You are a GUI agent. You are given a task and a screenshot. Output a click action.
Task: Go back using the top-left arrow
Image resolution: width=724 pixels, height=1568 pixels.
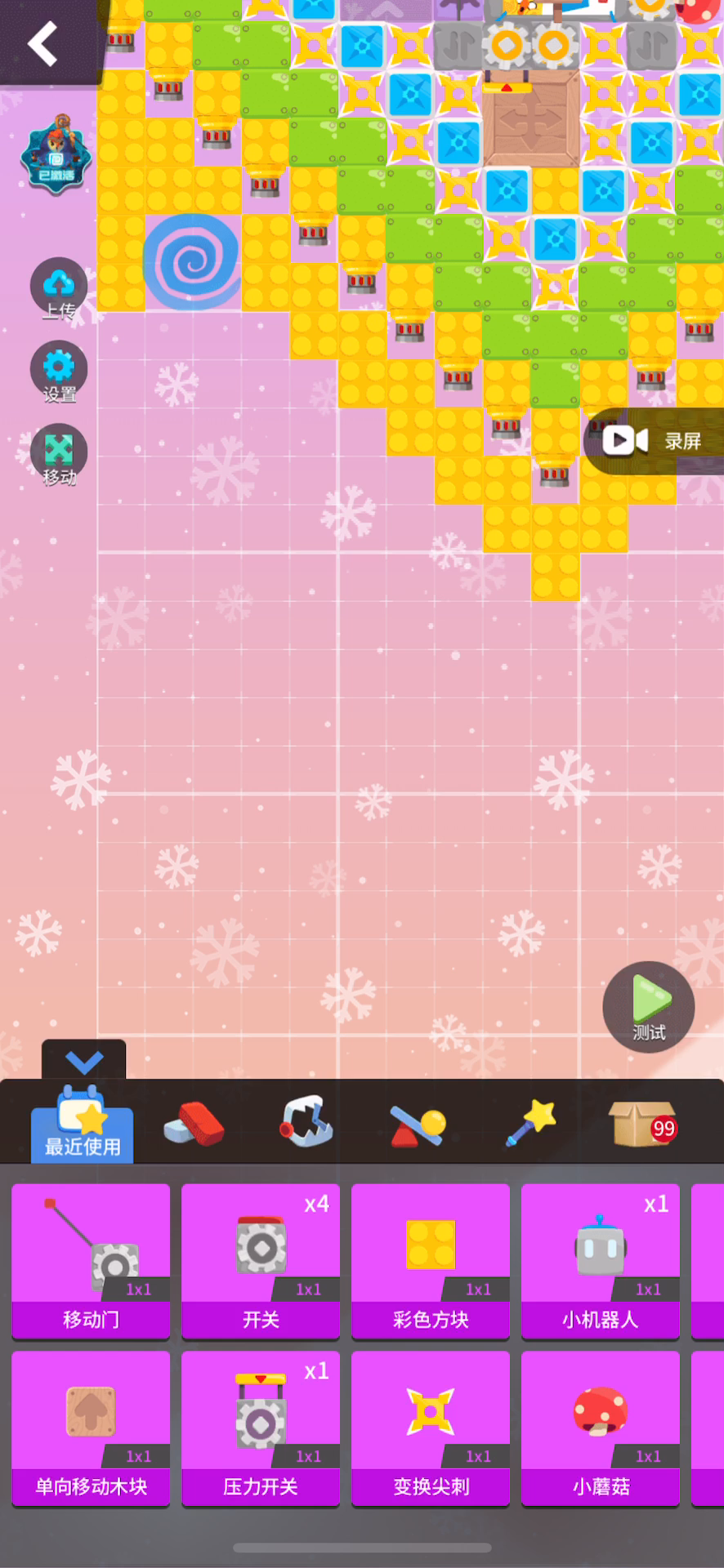tap(42, 43)
